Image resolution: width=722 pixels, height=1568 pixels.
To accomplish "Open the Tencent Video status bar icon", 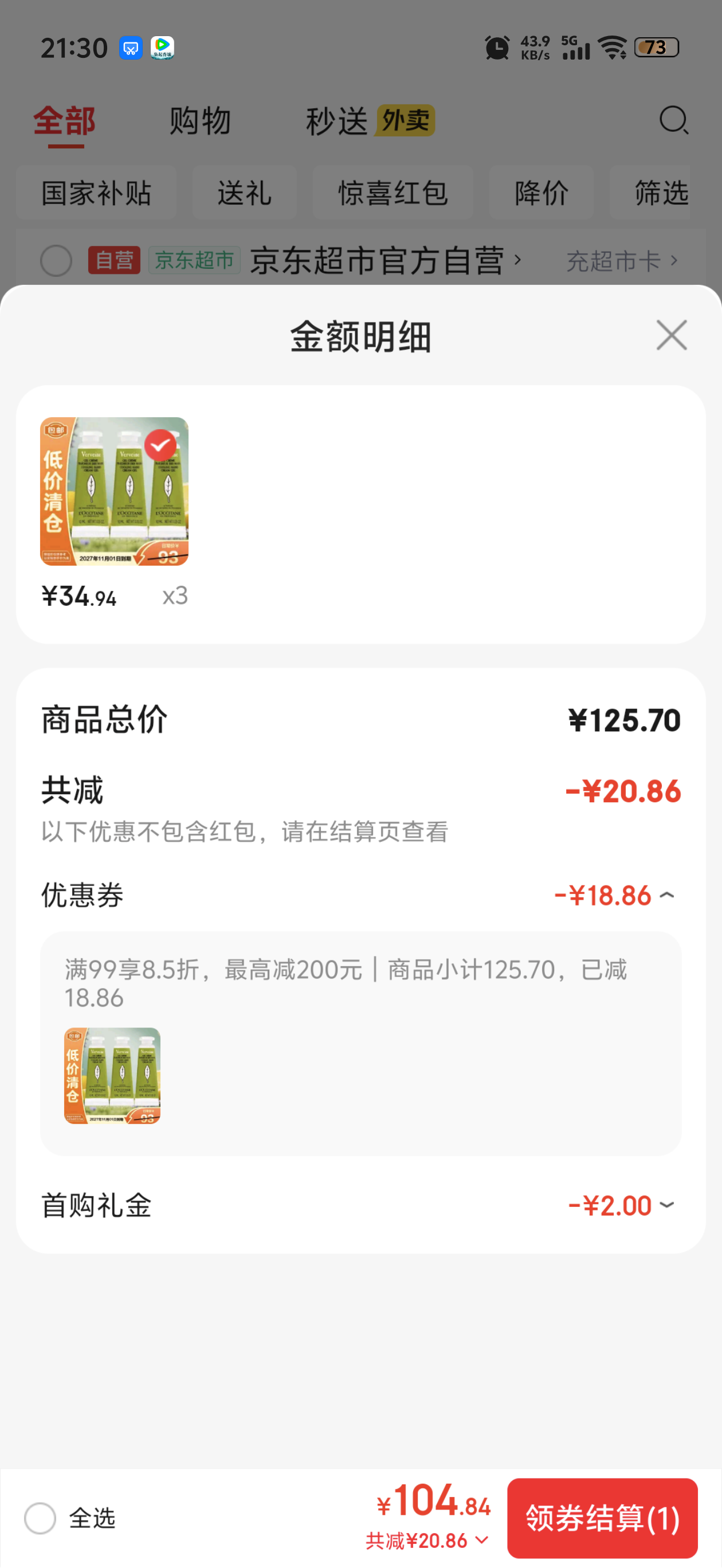I will pyautogui.click(x=162, y=46).
